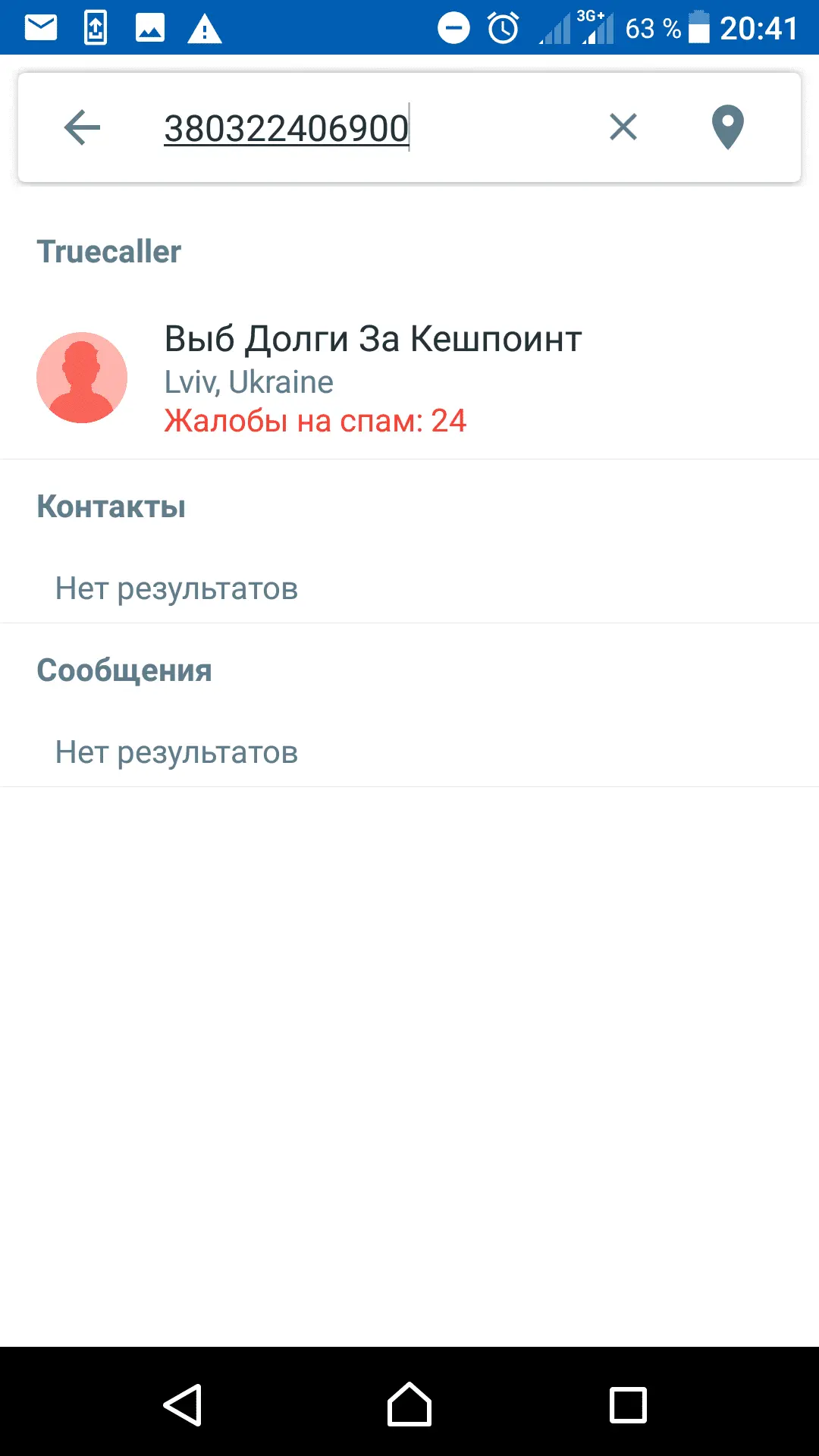
Task: Go back using the search bar arrow
Action: [82, 127]
